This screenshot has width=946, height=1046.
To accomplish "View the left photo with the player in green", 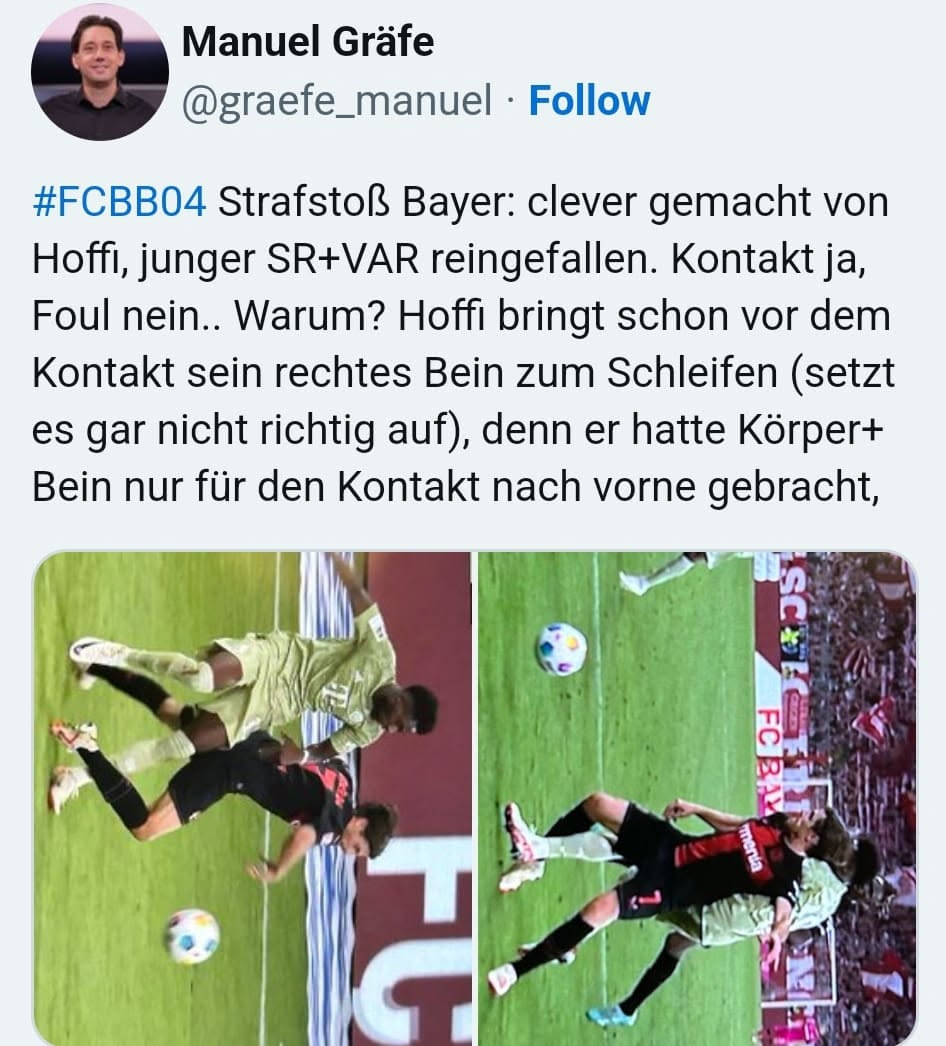I will pyautogui.click(x=252, y=798).
